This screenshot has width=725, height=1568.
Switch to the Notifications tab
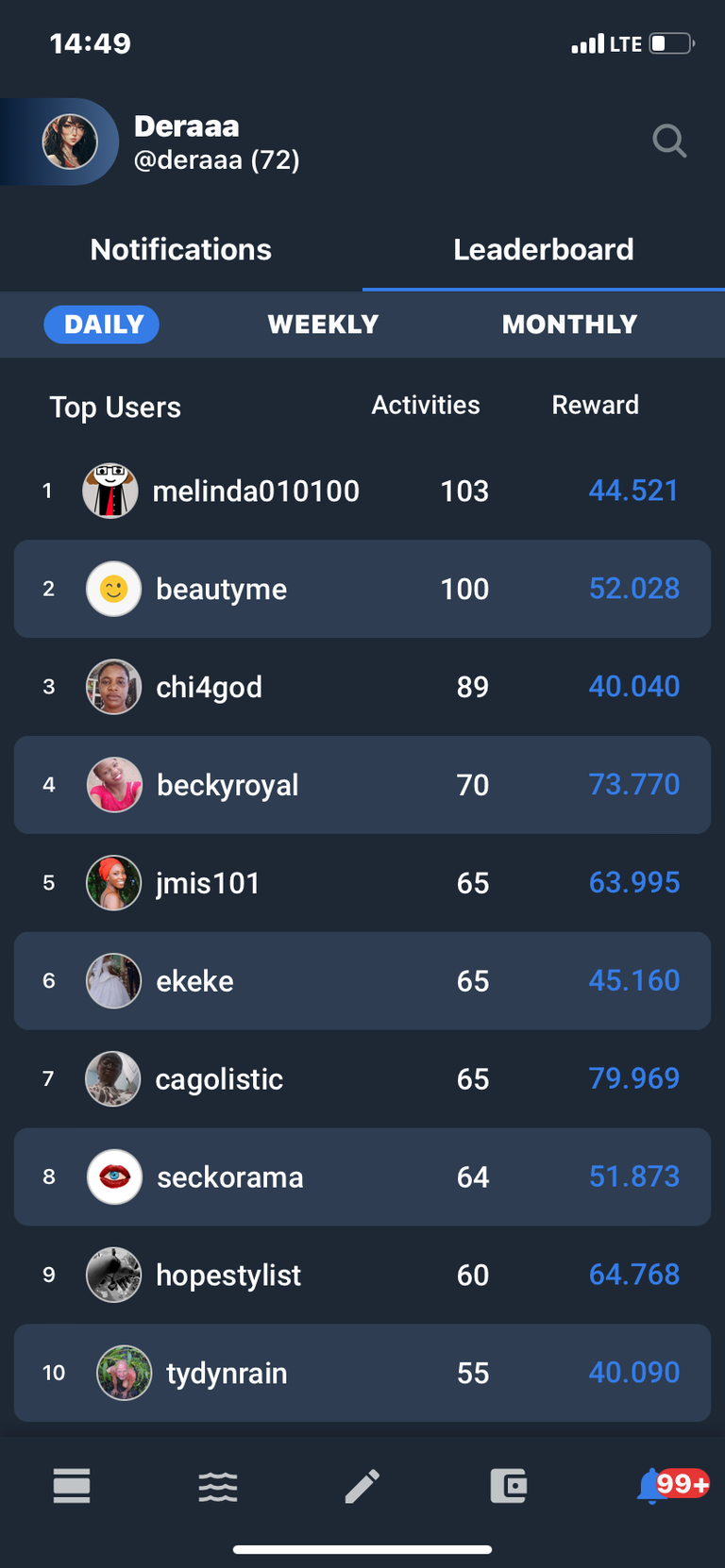pos(181,249)
